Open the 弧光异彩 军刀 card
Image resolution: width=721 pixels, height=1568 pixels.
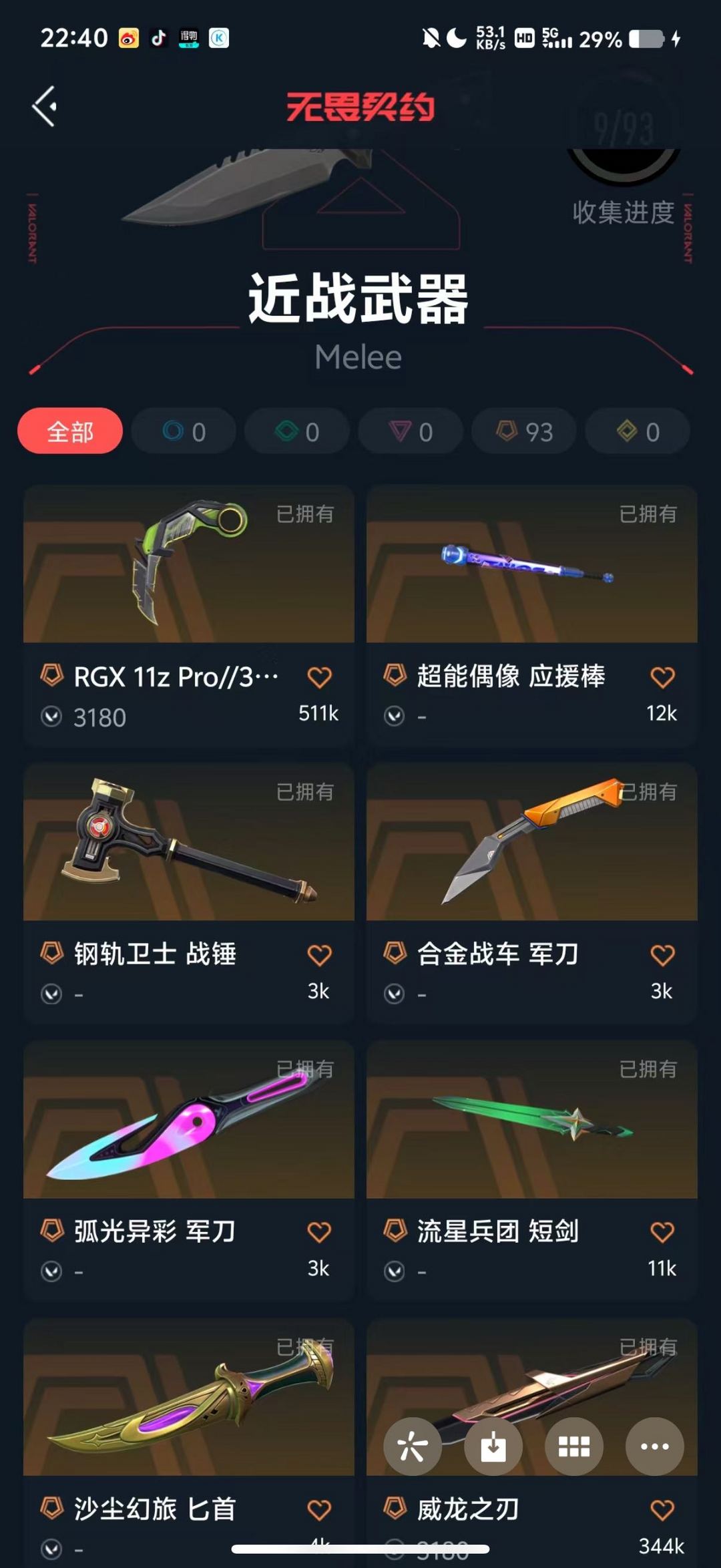click(189, 1171)
